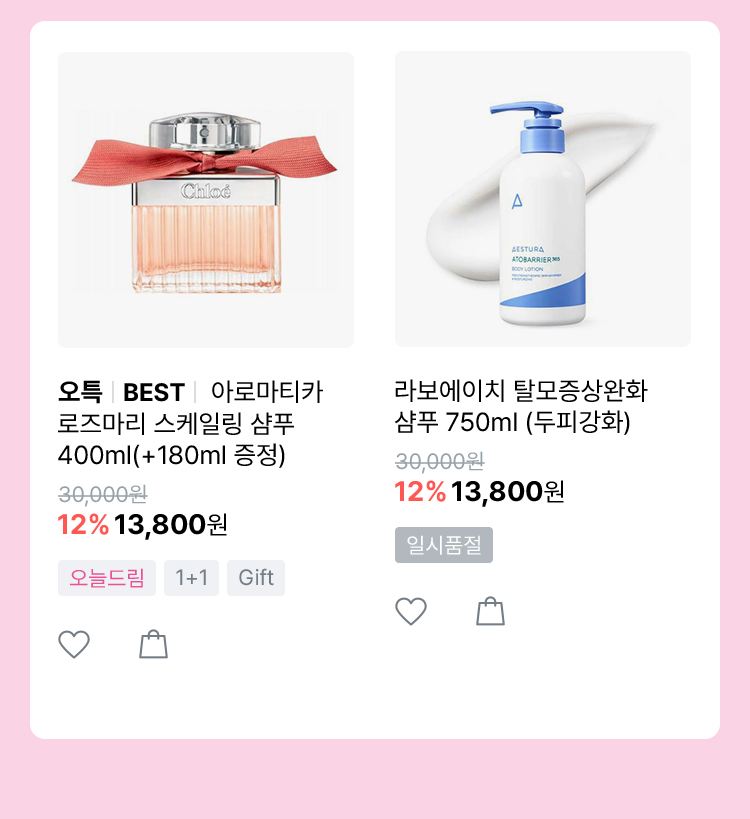Like the 아로마티카 로즈마리 스케일링 샴푸
Viewport: 750px width, 819px height.
[x=74, y=645]
